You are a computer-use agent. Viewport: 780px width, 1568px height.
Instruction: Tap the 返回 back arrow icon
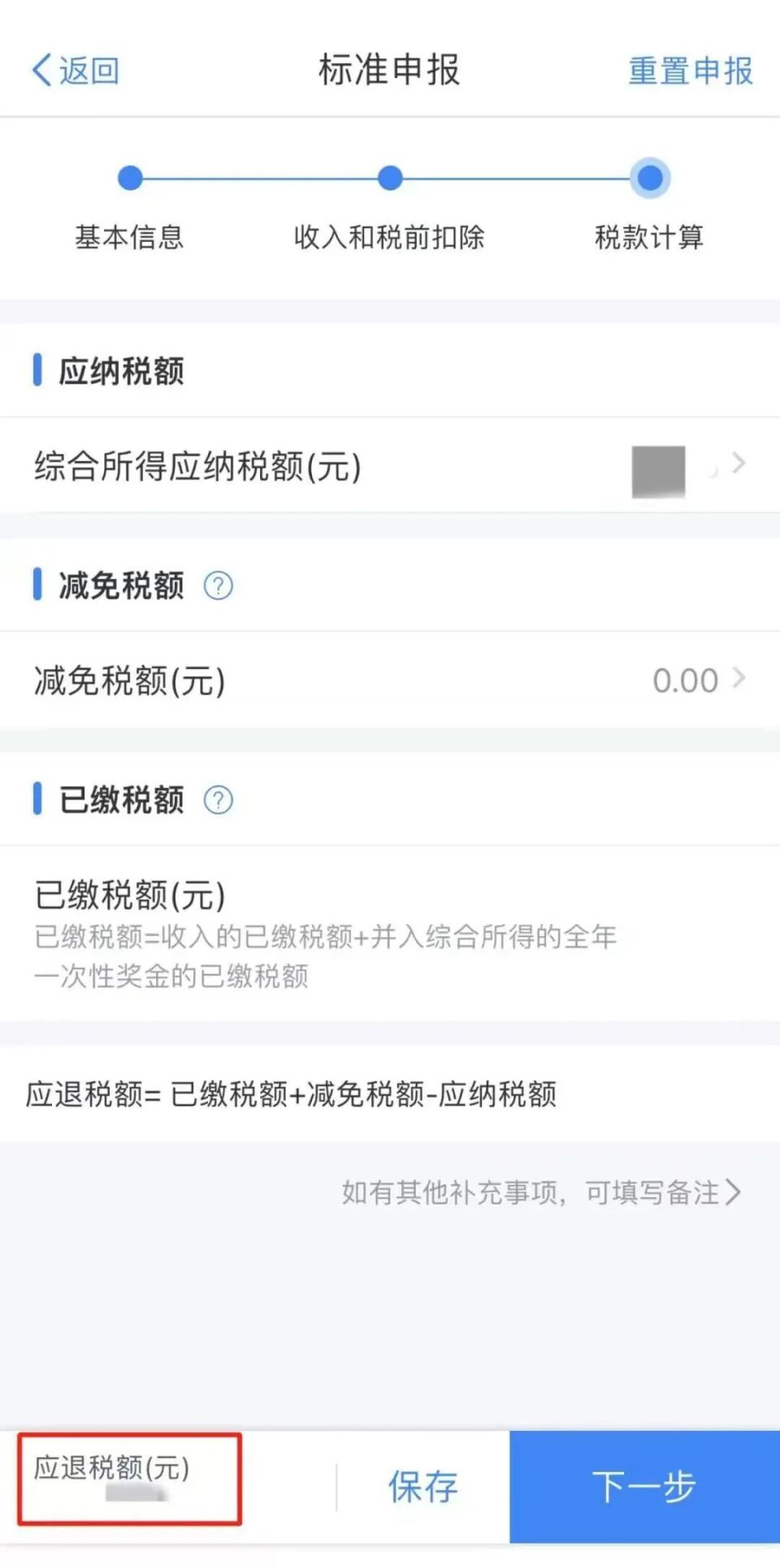(41, 69)
